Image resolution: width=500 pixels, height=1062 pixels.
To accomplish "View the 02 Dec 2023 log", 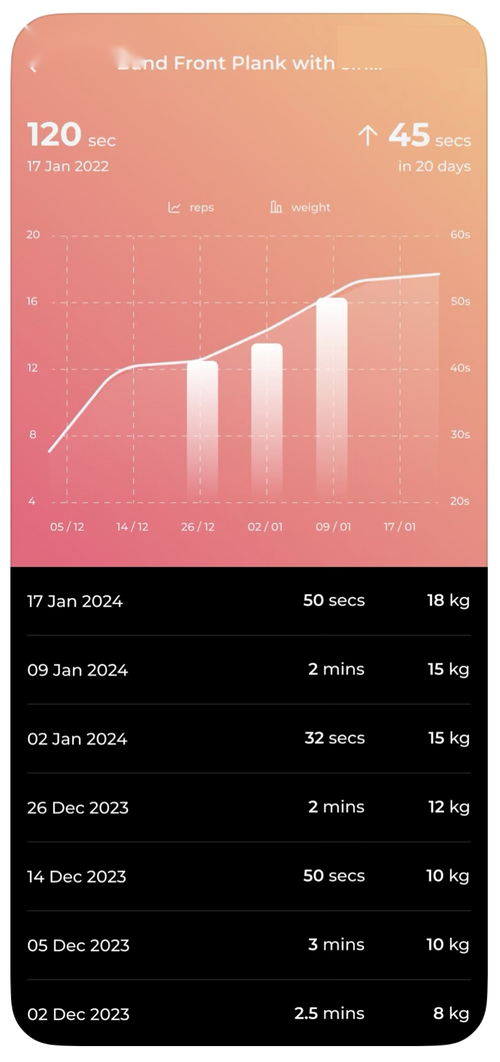I will click(x=249, y=1014).
